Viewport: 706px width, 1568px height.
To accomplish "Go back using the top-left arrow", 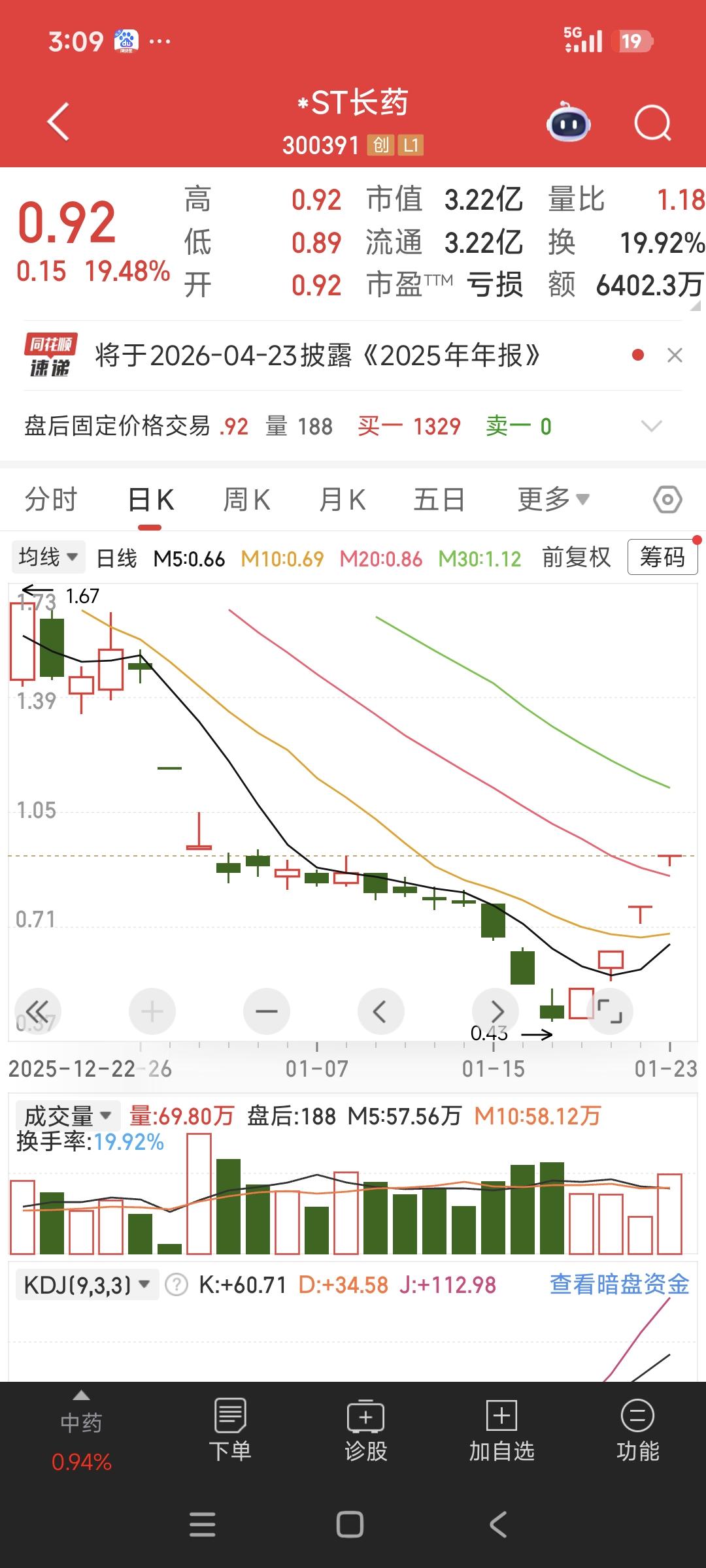I will click(58, 122).
